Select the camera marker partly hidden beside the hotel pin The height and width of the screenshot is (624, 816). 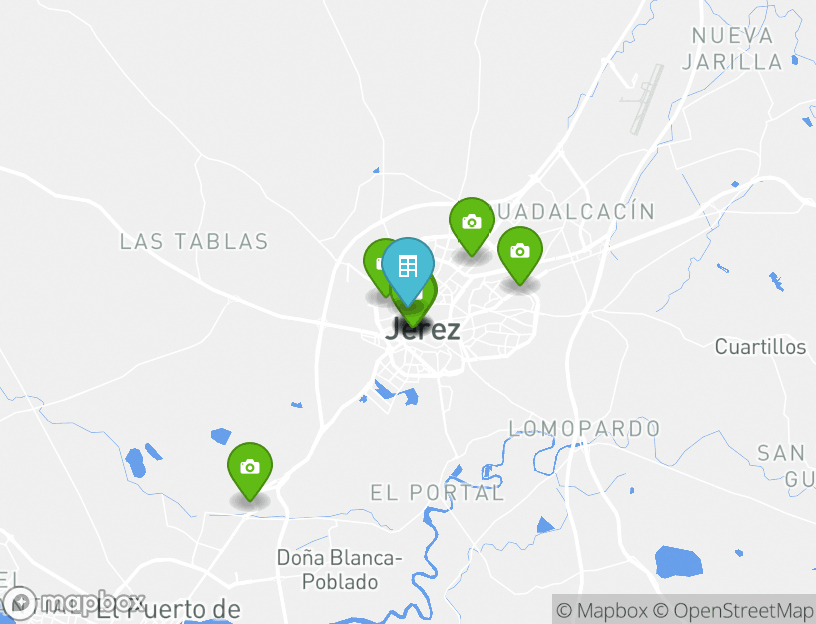coord(376,264)
